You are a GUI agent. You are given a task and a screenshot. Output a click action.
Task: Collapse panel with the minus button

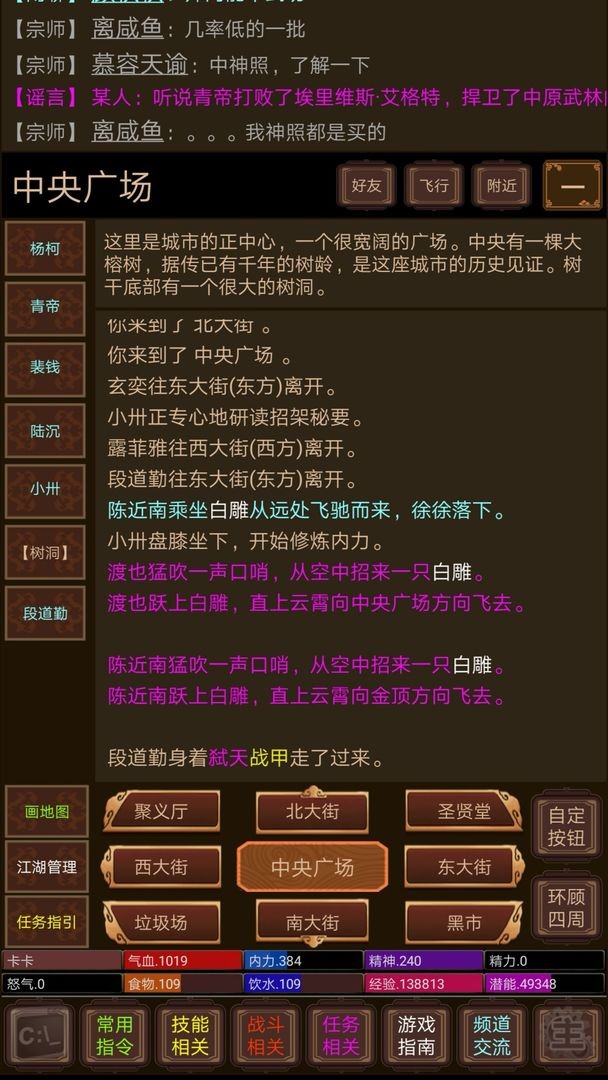pyautogui.click(x=572, y=186)
